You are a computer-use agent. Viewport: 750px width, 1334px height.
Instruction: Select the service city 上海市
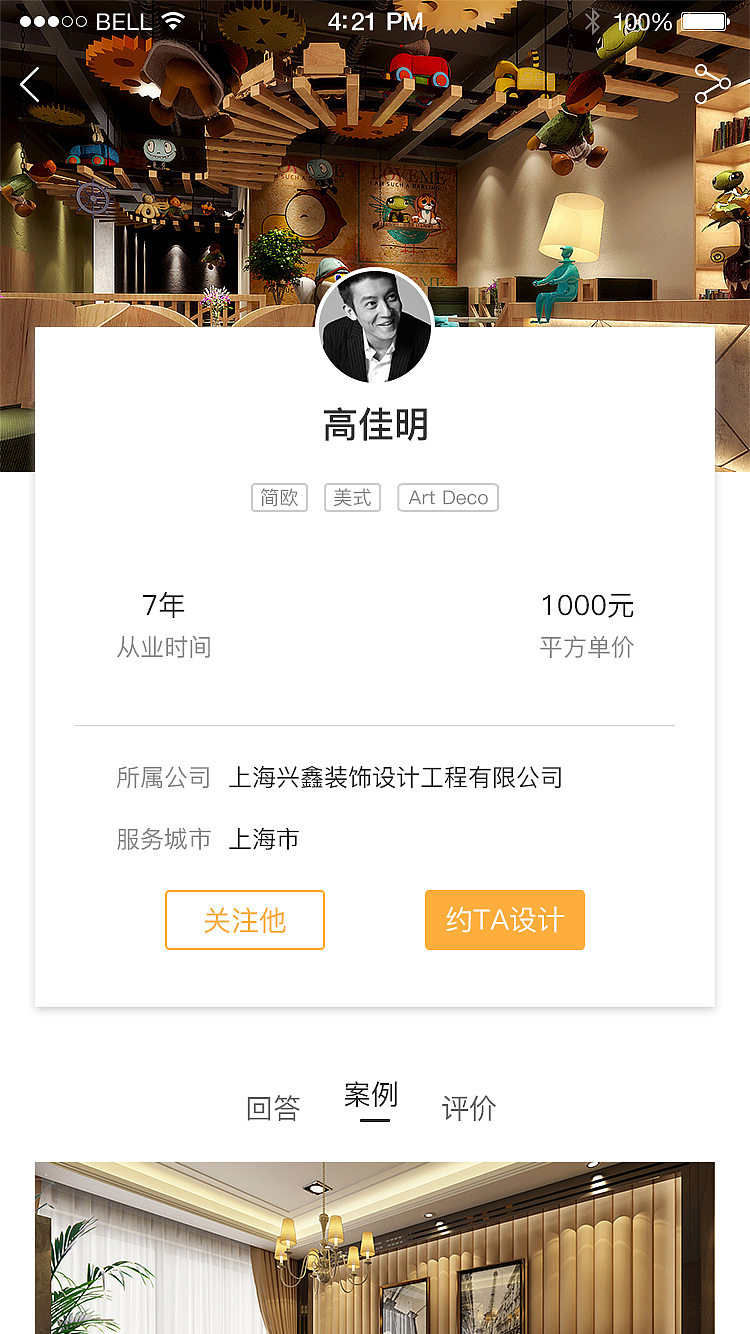pyautogui.click(x=263, y=839)
